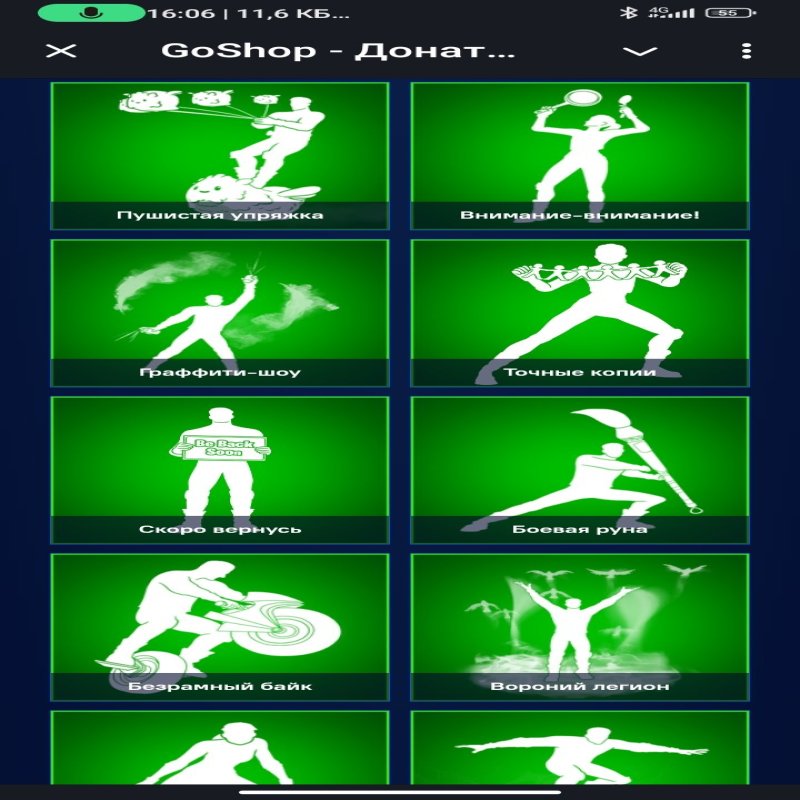The width and height of the screenshot is (800, 800).
Task: Open the Граффити-шоу emote
Action: (x=219, y=312)
